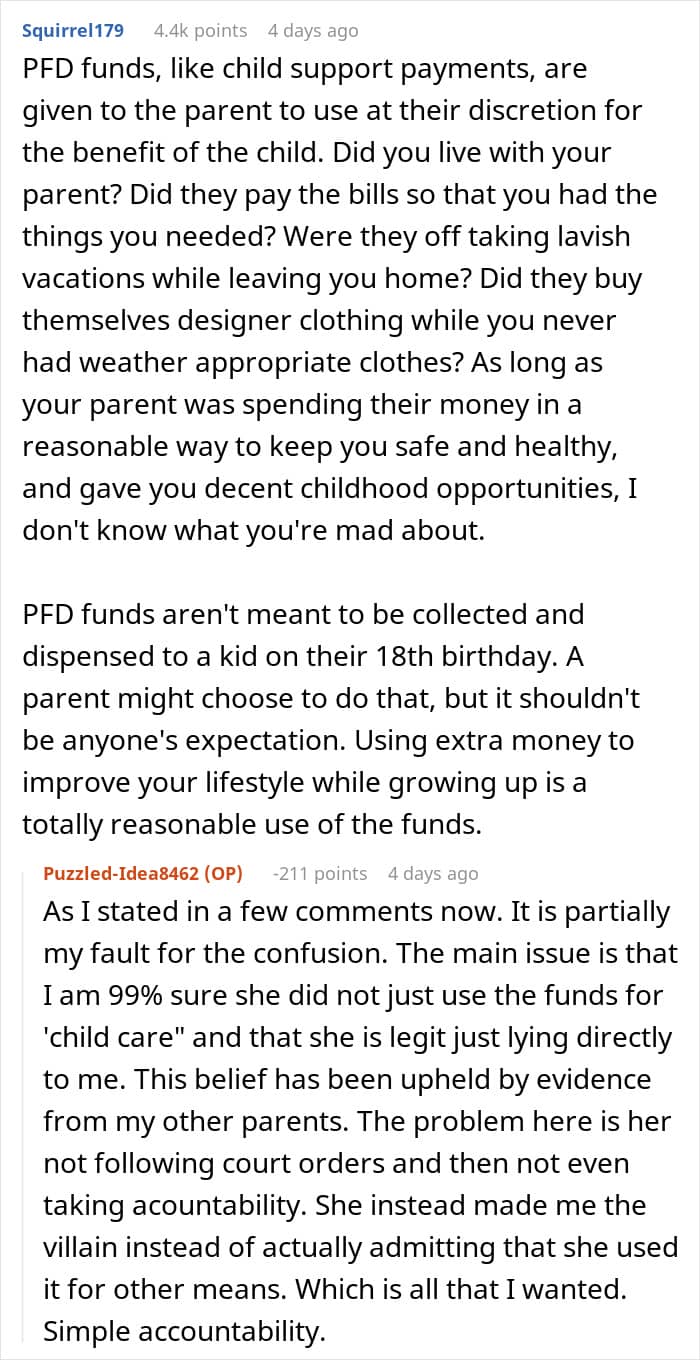View Puzzled-Idea8462 (OP) profile

pyautogui.click(x=142, y=873)
